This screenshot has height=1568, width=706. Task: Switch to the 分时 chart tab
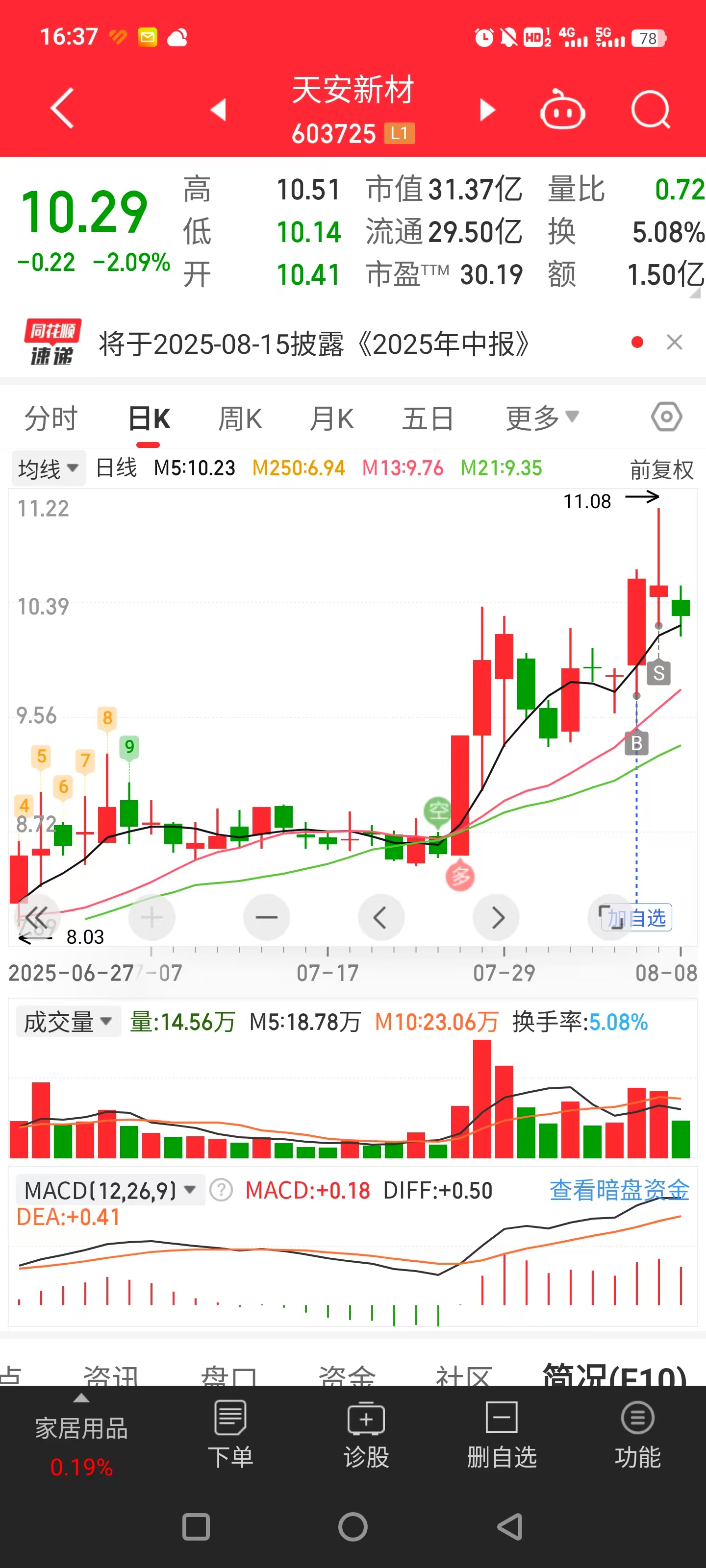(x=51, y=419)
